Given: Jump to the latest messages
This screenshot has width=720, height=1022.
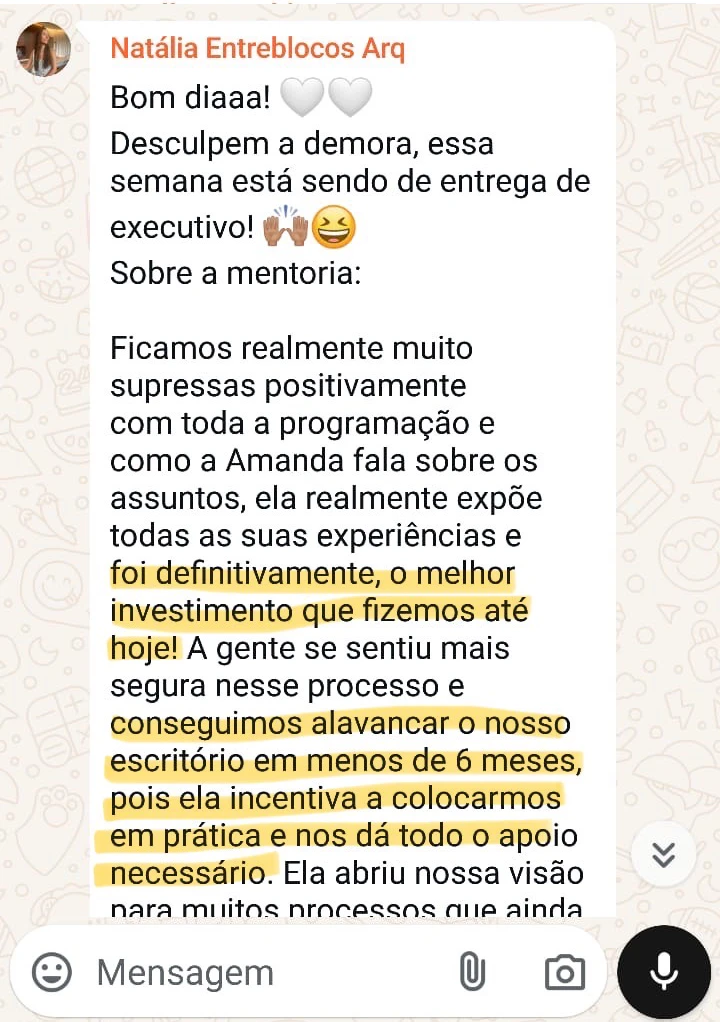Looking at the screenshot, I should click(x=663, y=855).
